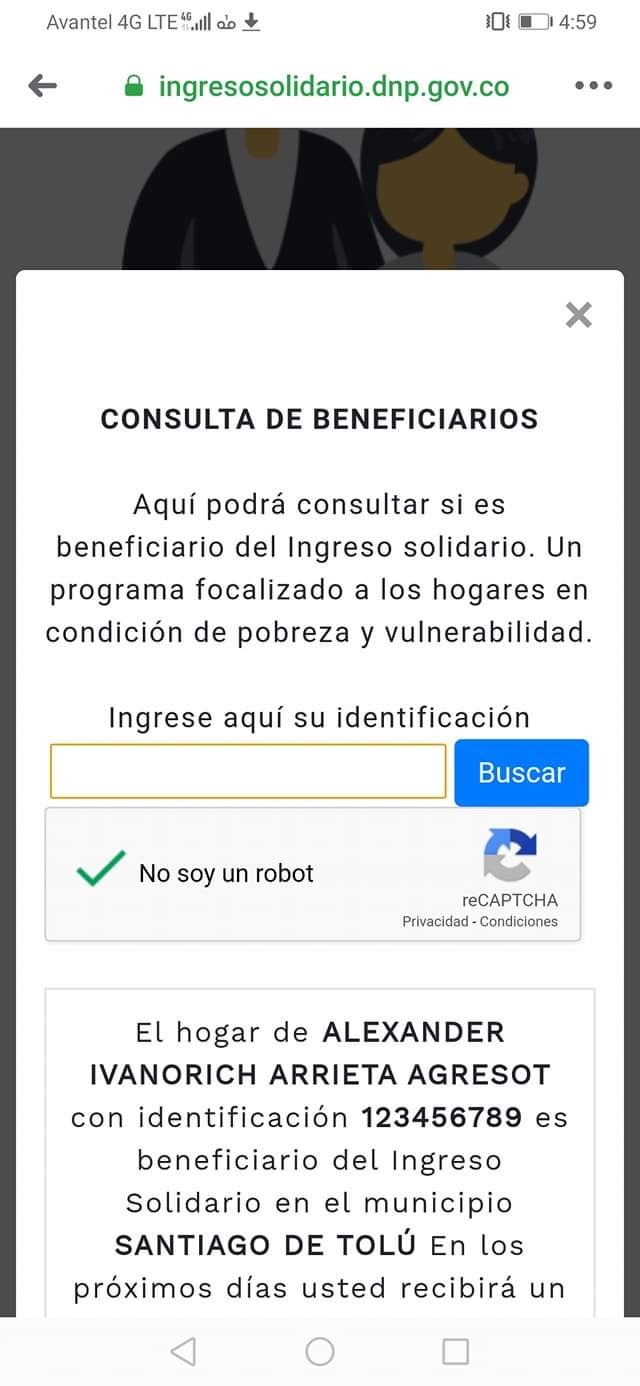Tap the Buscar button
Viewport: 640px width, 1386px height.
(x=521, y=772)
